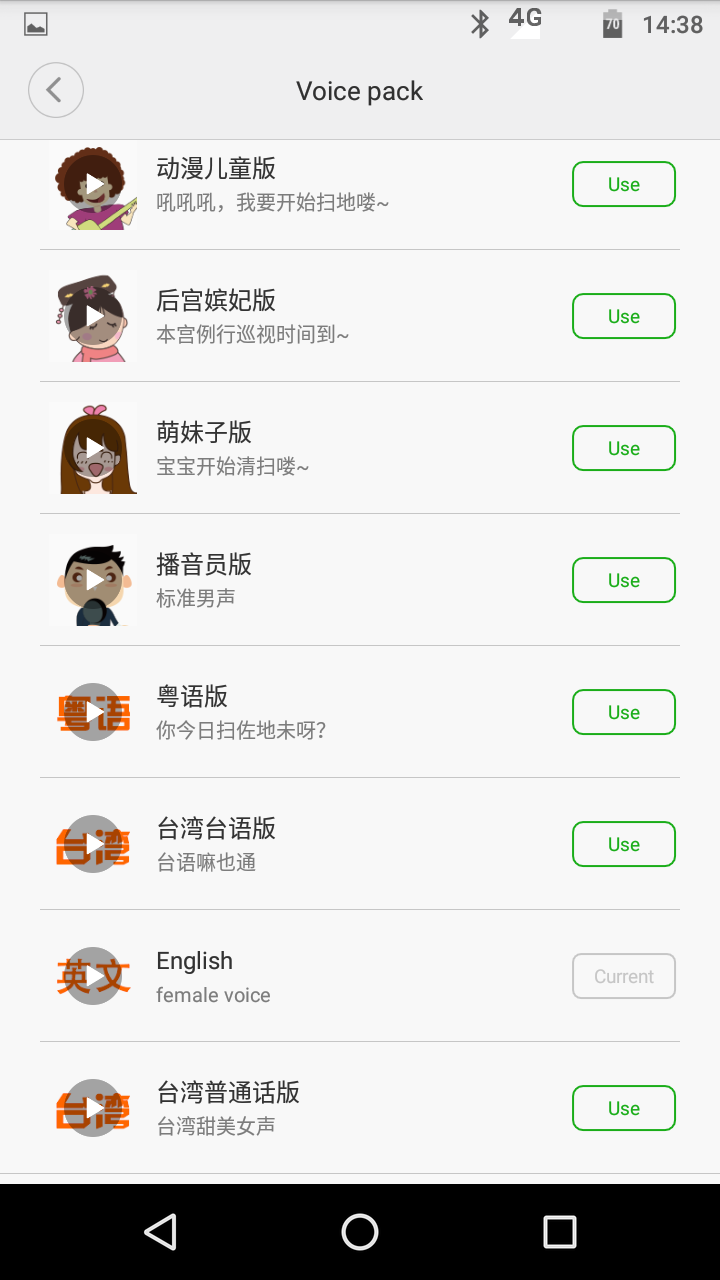Play preview of English female voice

coord(93,976)
